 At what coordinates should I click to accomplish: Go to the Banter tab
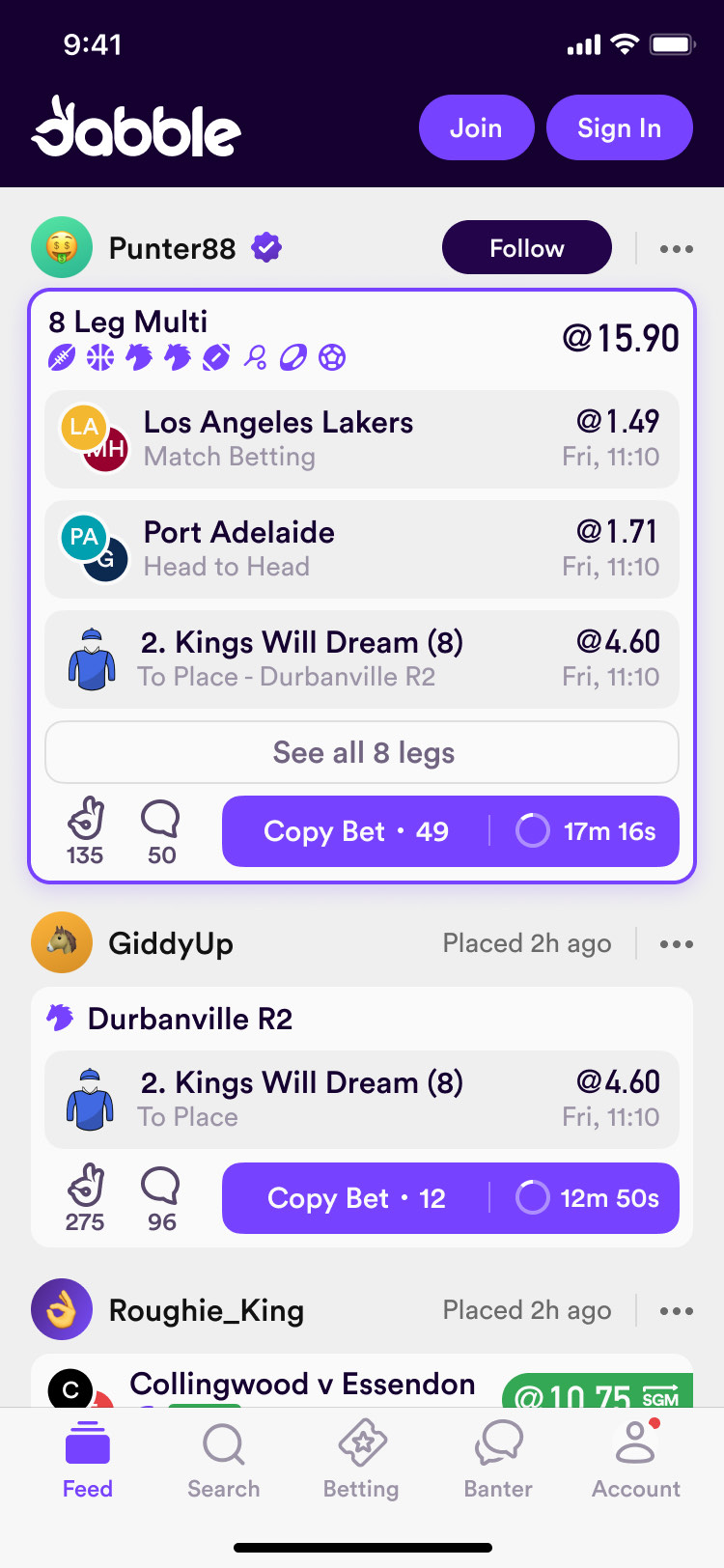click(498, 1460)
